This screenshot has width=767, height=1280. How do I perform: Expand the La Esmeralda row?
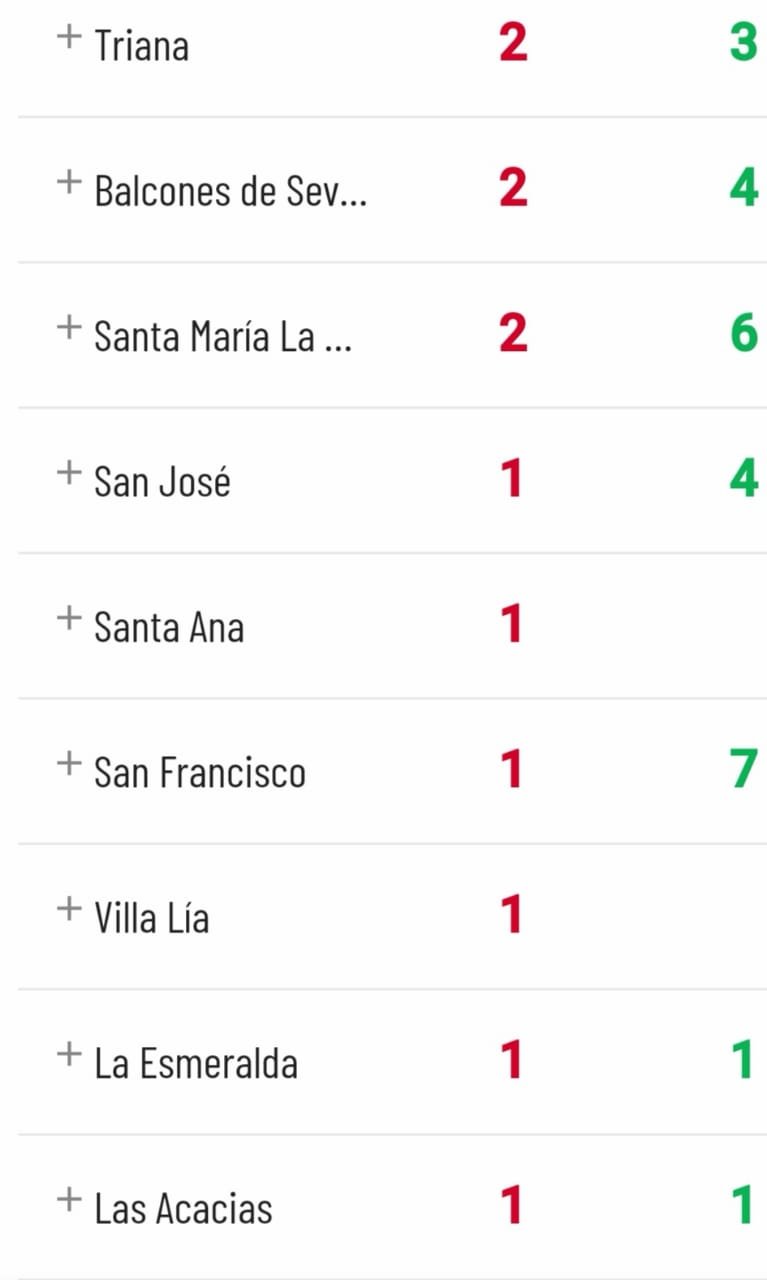68,1054
